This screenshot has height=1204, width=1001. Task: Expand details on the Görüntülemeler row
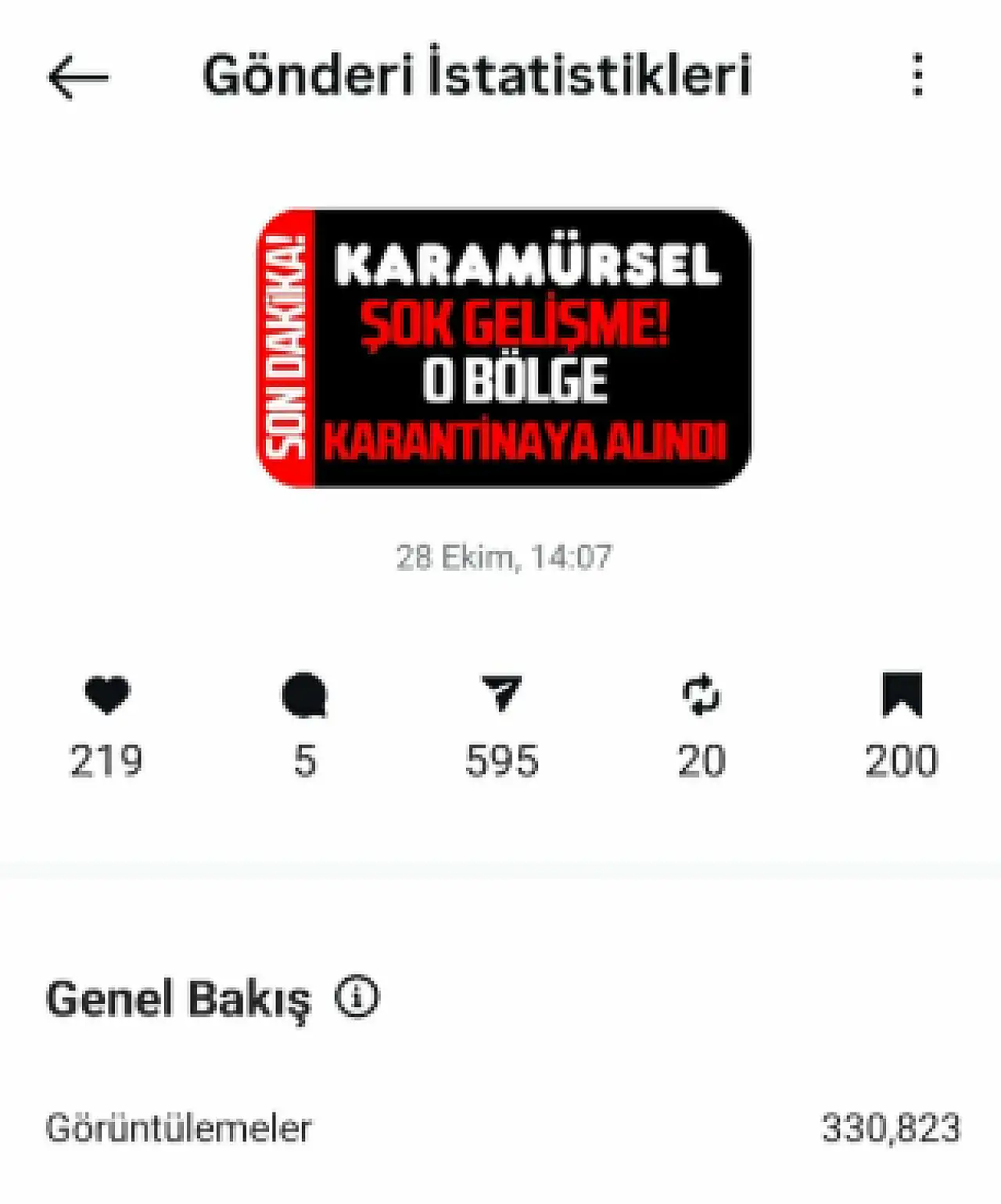click(500, 1148)
